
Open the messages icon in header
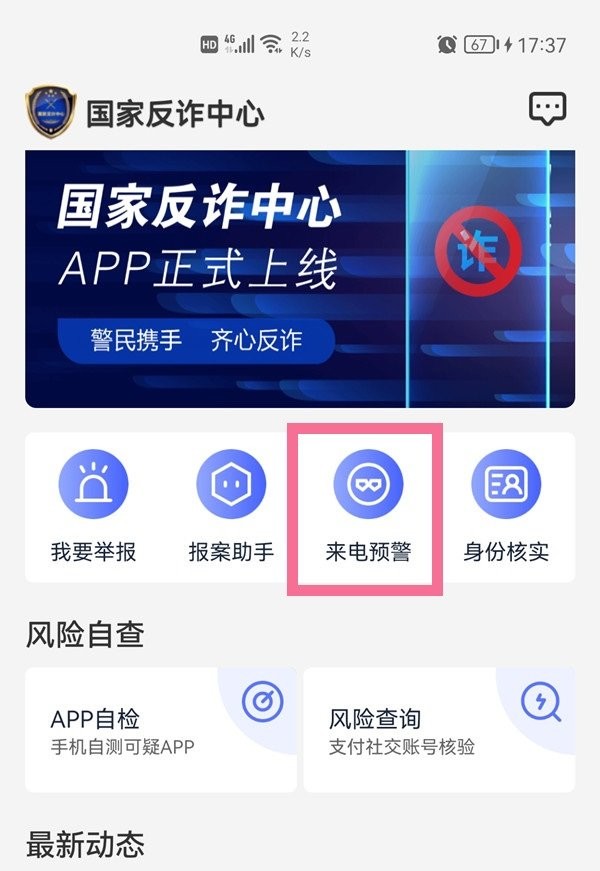[x=547, y=109]
